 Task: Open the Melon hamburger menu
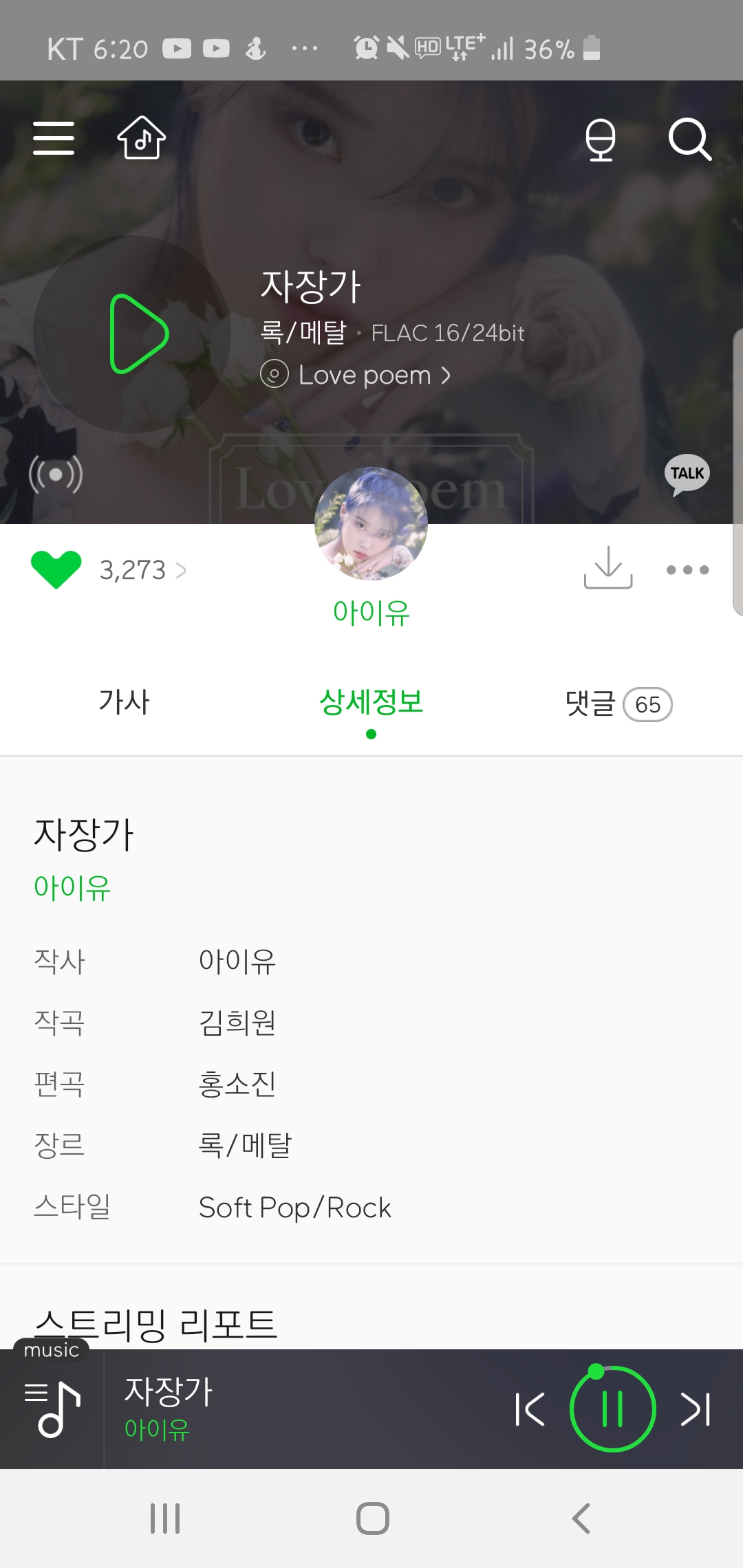point(54,139)
